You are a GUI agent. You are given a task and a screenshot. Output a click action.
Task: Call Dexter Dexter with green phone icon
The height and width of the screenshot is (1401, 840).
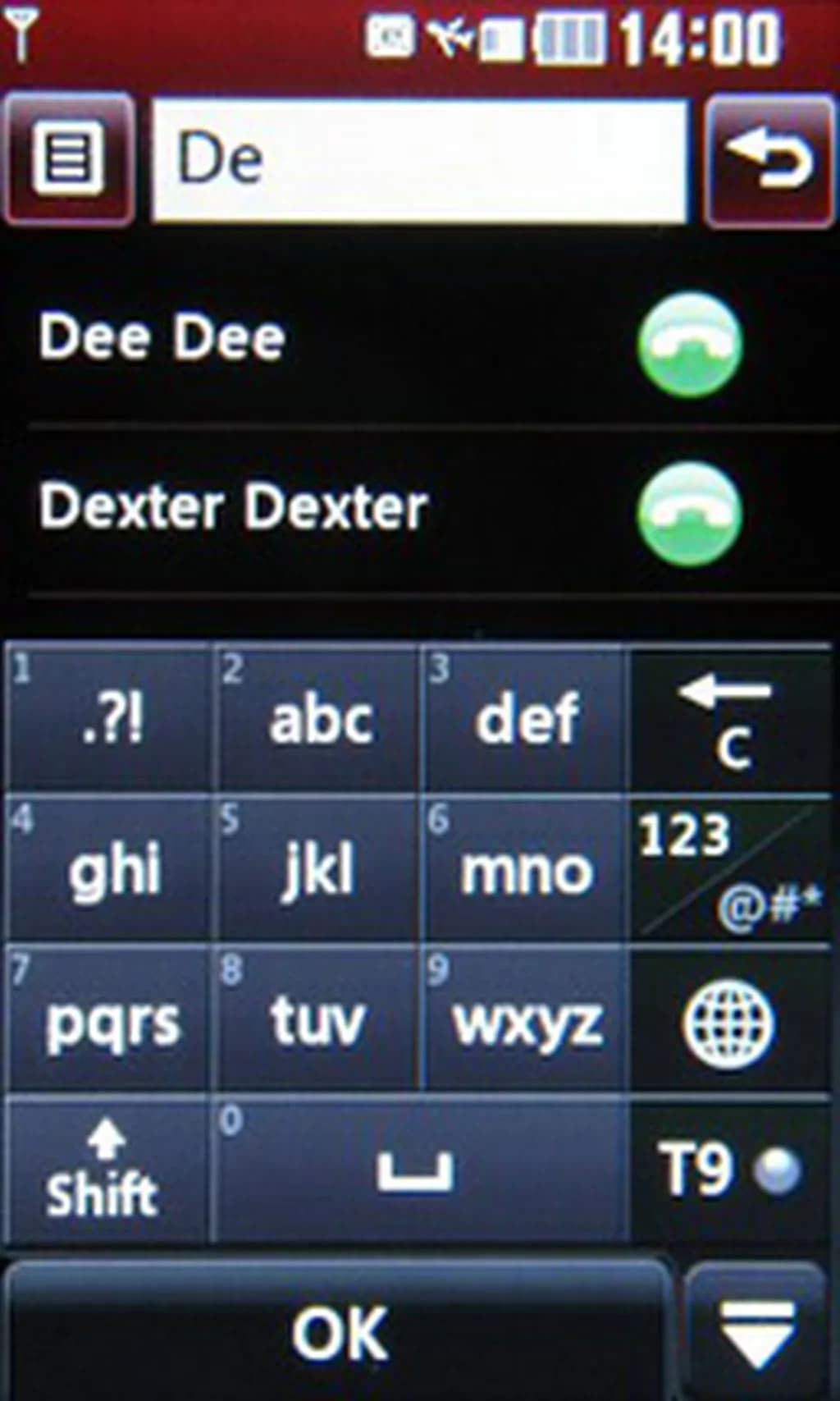coord(689,514)
